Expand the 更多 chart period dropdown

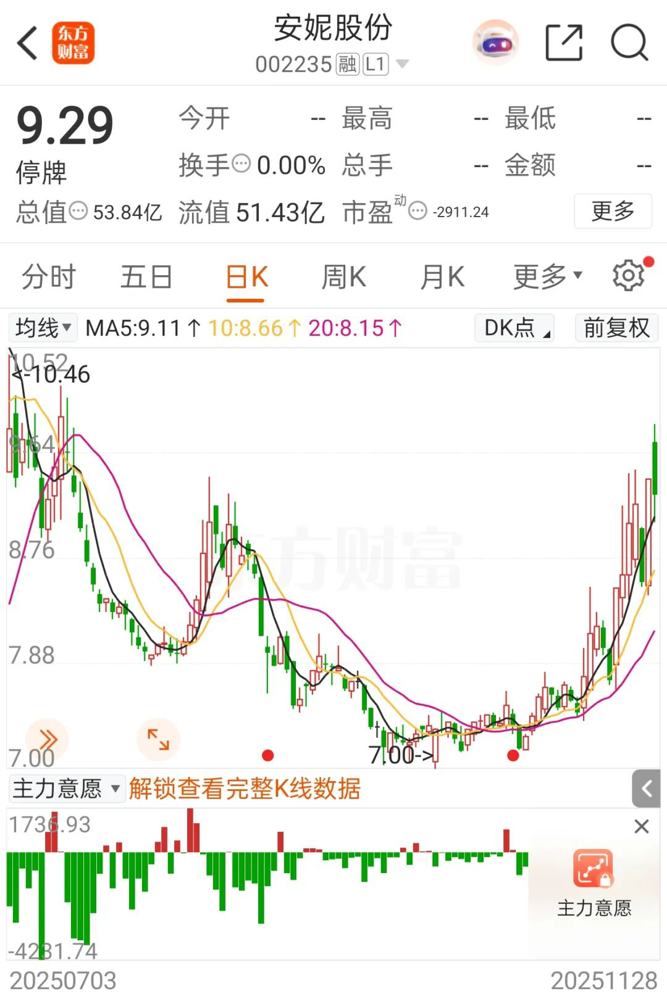(546, 277)
